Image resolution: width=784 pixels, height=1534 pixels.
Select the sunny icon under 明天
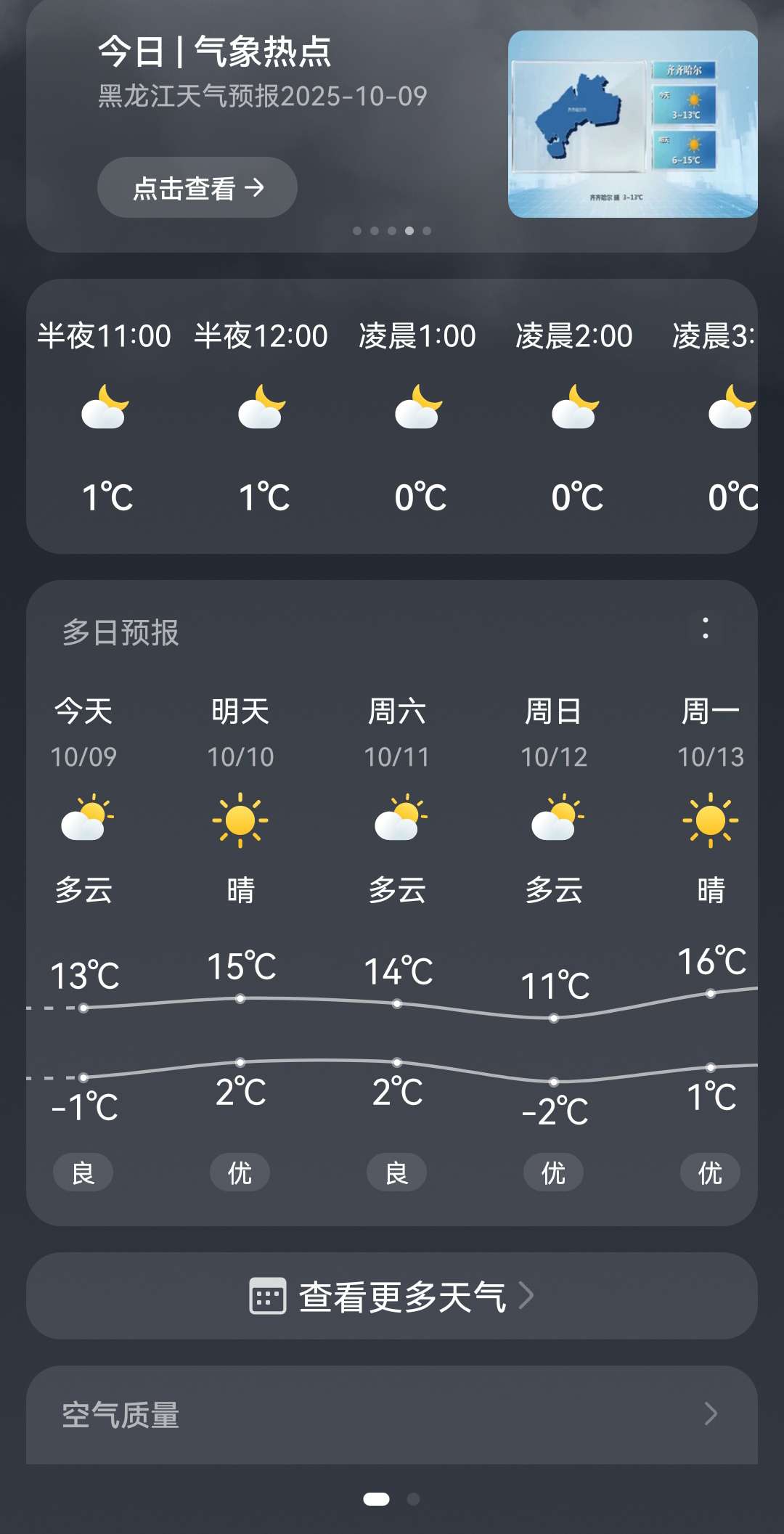(240, 819)
